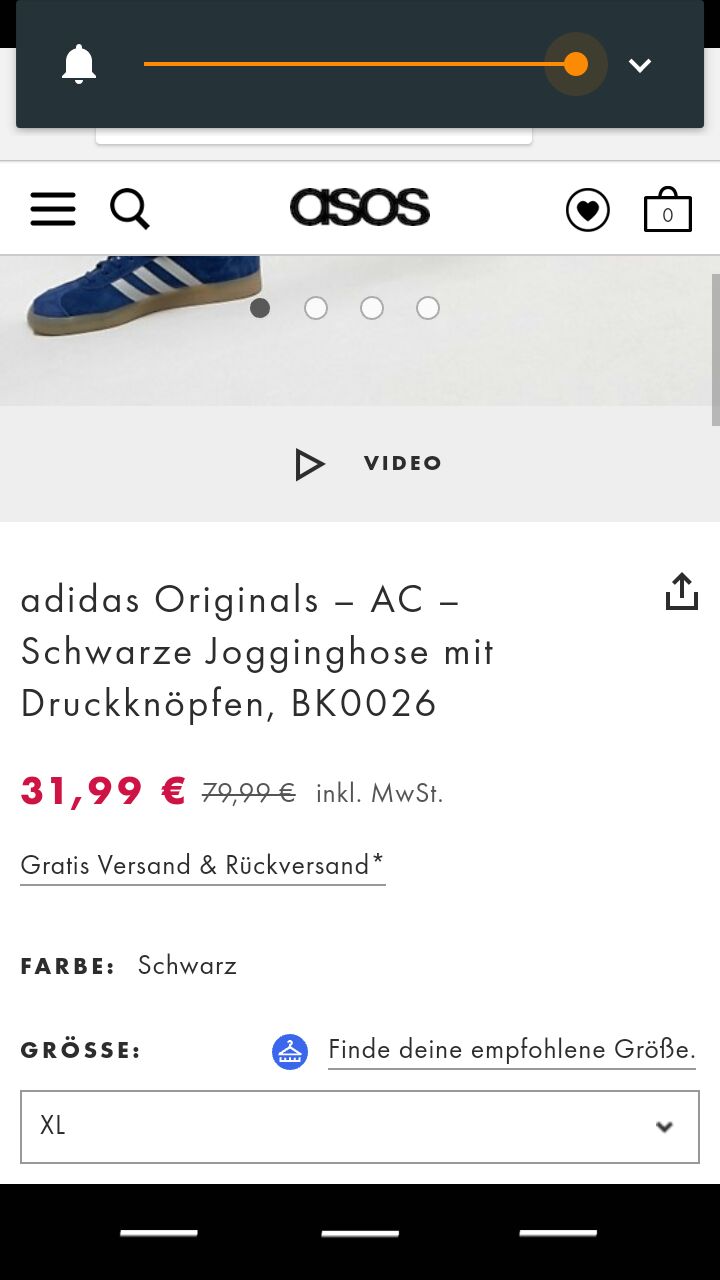The width and height of the screenshot is (720, 1280).
Task: Expand the volume panel chevron
Action: (x=640, y=66)
